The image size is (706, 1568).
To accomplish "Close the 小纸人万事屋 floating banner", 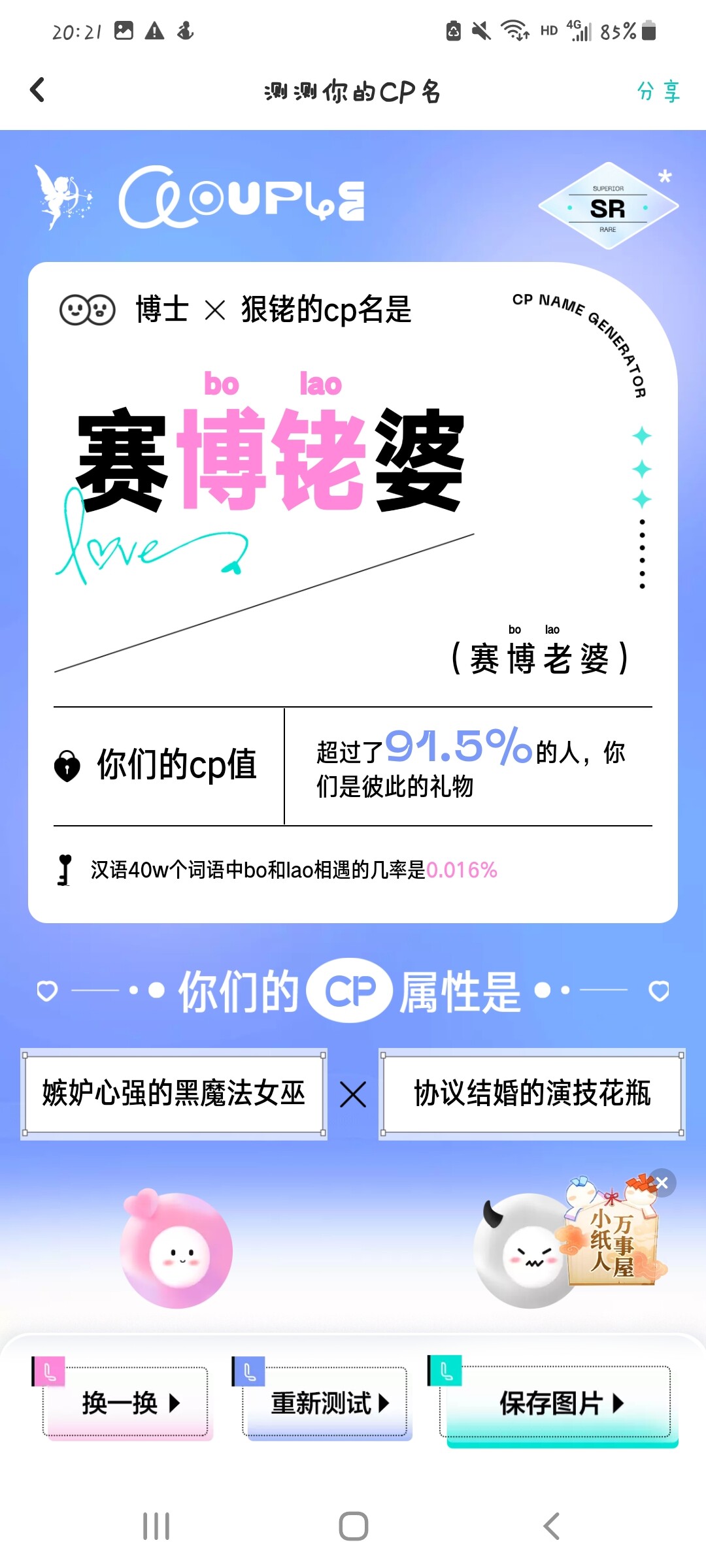I will (662, 1183).
